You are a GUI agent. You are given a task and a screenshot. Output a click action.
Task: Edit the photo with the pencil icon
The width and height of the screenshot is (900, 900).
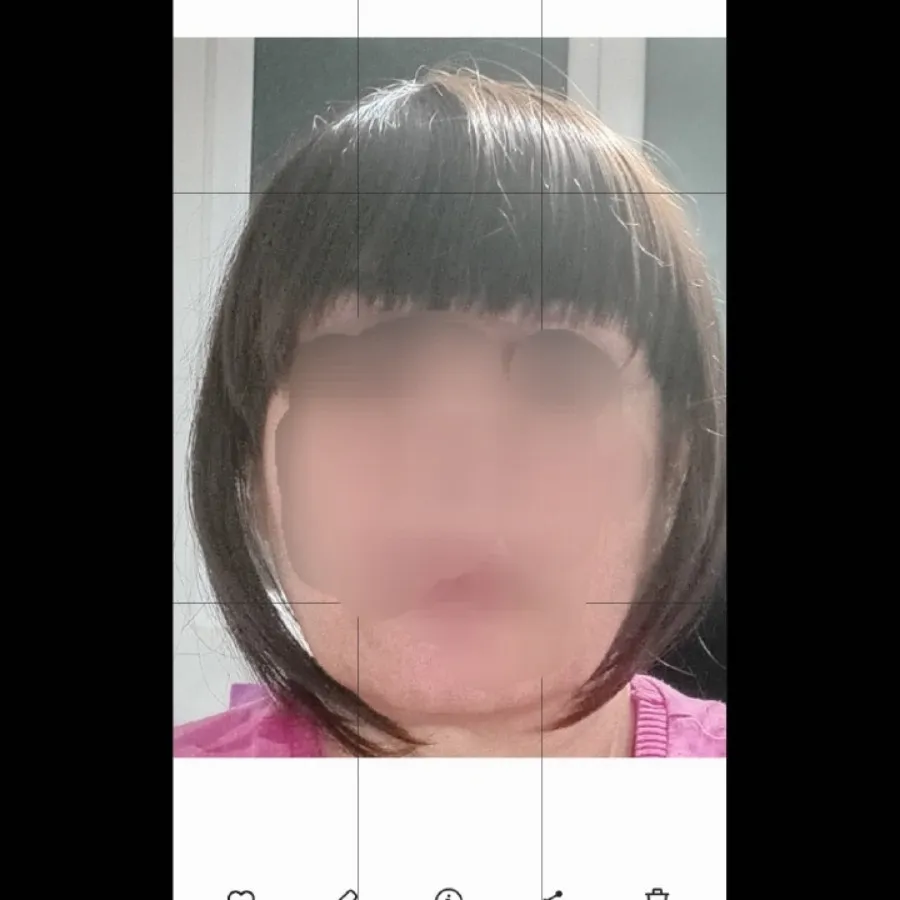(x=345, y=895)
